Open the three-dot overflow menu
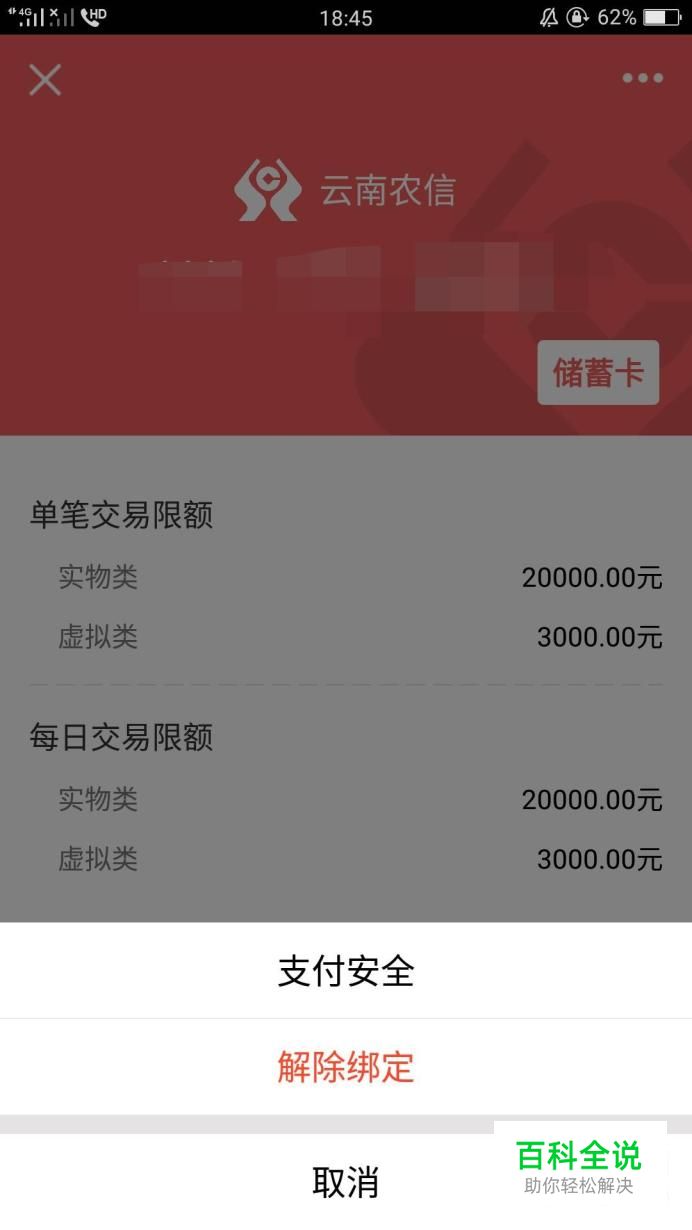Screen dimensions: 692x1230 642,78
